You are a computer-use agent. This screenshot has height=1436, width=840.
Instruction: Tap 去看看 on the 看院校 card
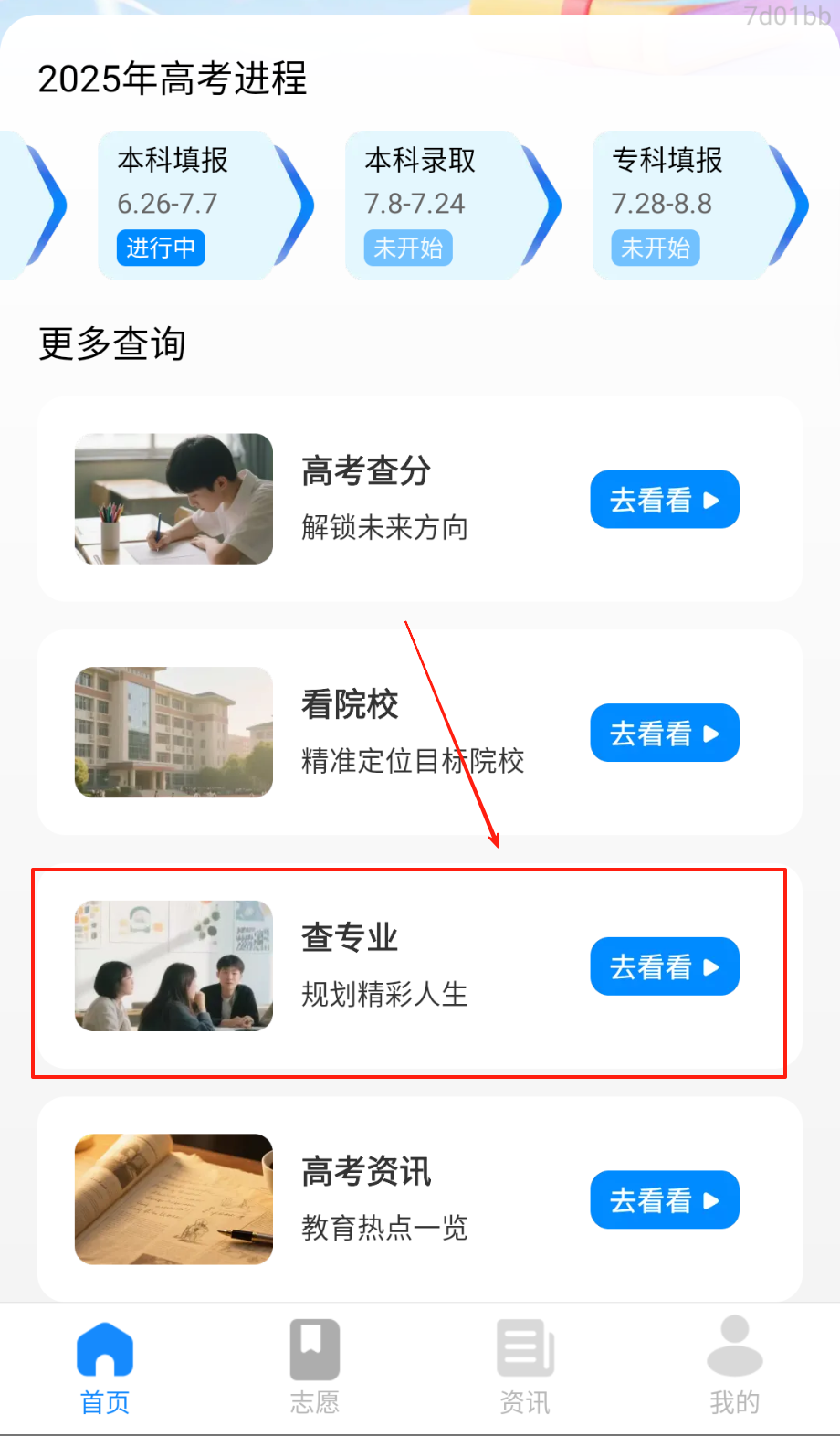pyautogui.click(x=664, y=733)
